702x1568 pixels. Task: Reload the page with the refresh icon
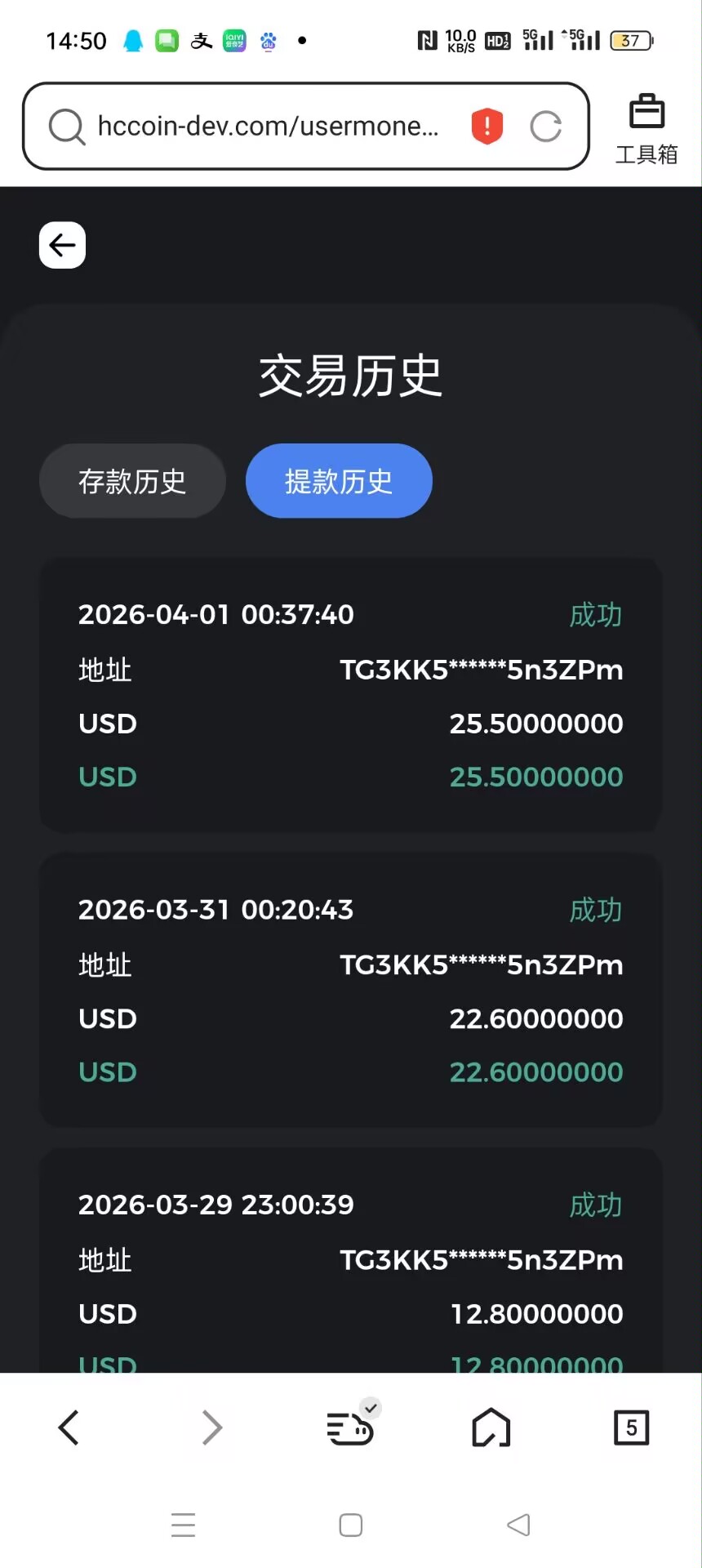[x=545, y=127]
